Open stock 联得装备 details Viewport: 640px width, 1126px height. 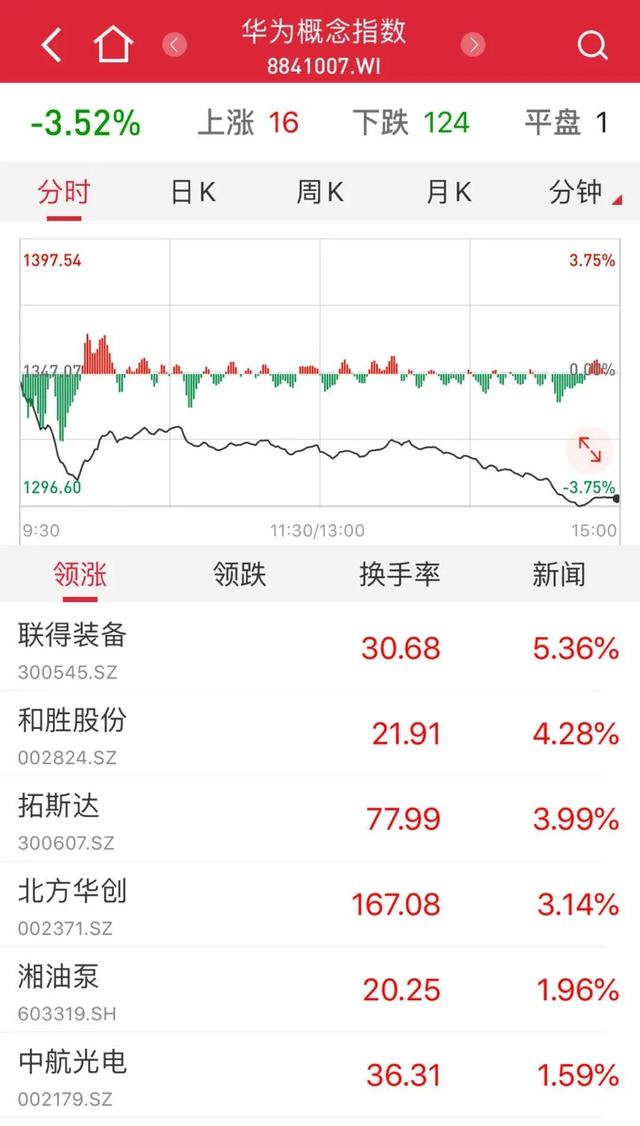pyautogui.click(x=320, y=648)
